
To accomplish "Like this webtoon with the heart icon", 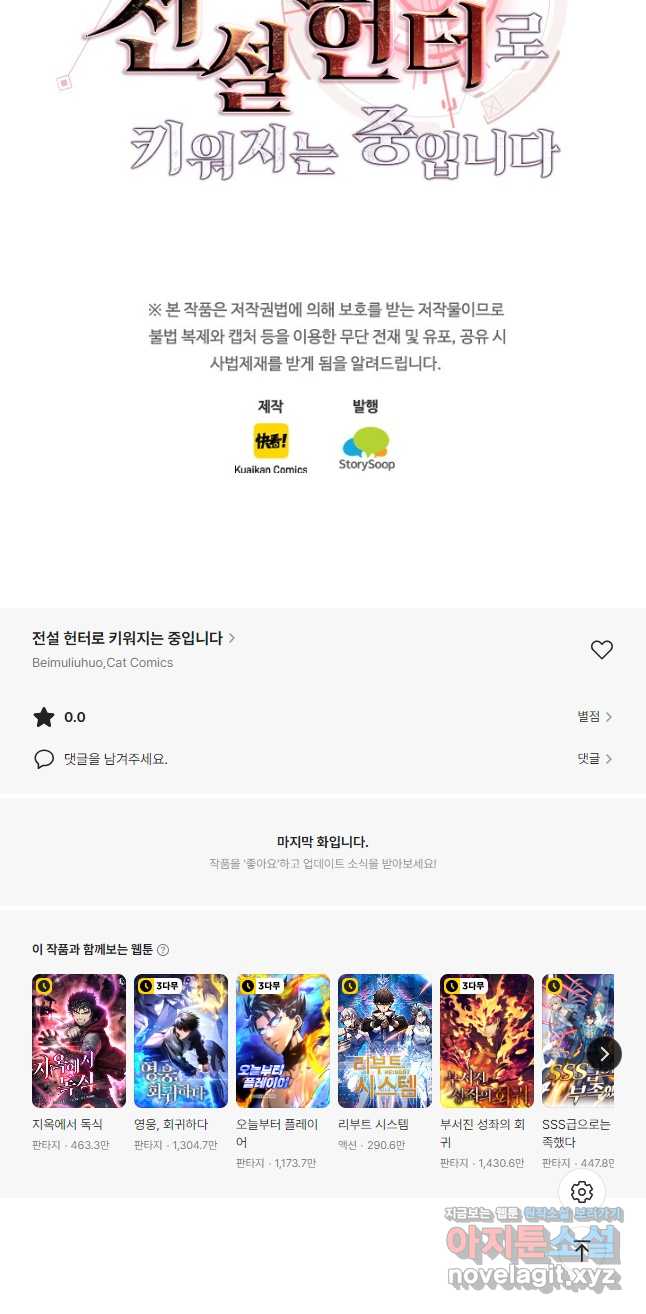I will click(x=601, y=650).
